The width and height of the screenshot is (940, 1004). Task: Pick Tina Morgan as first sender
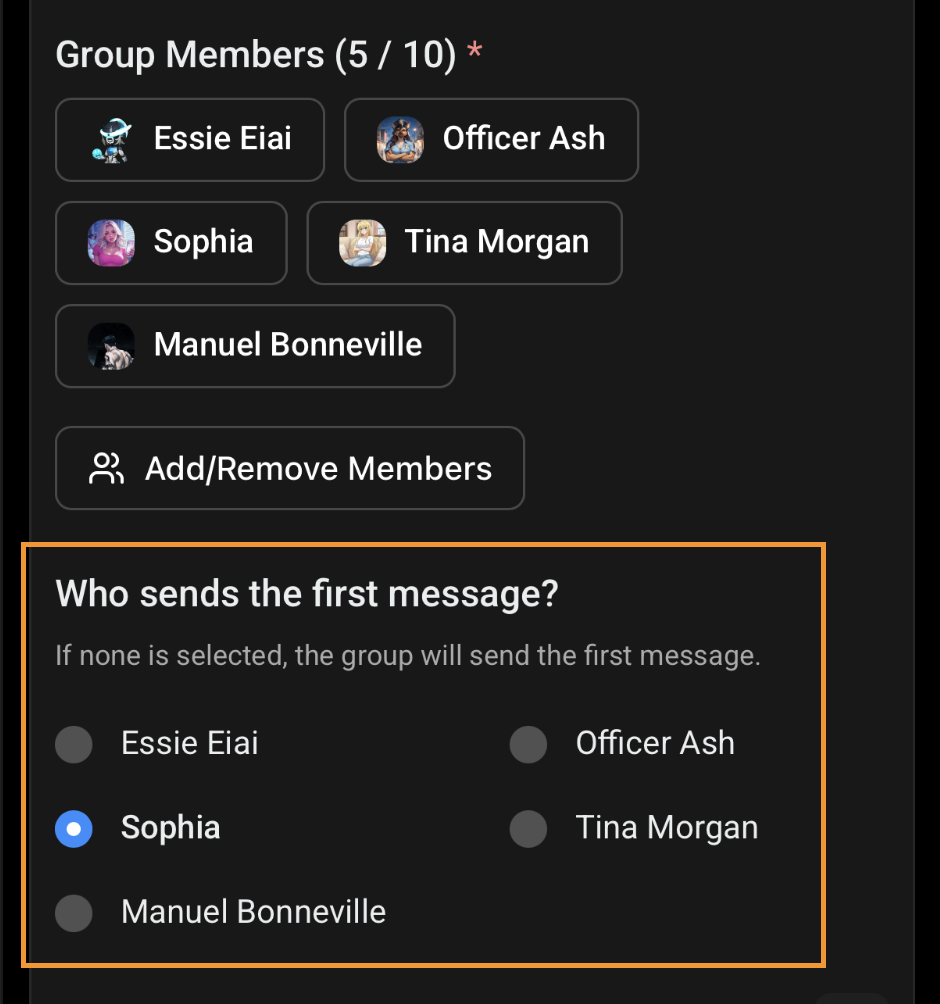528,829
